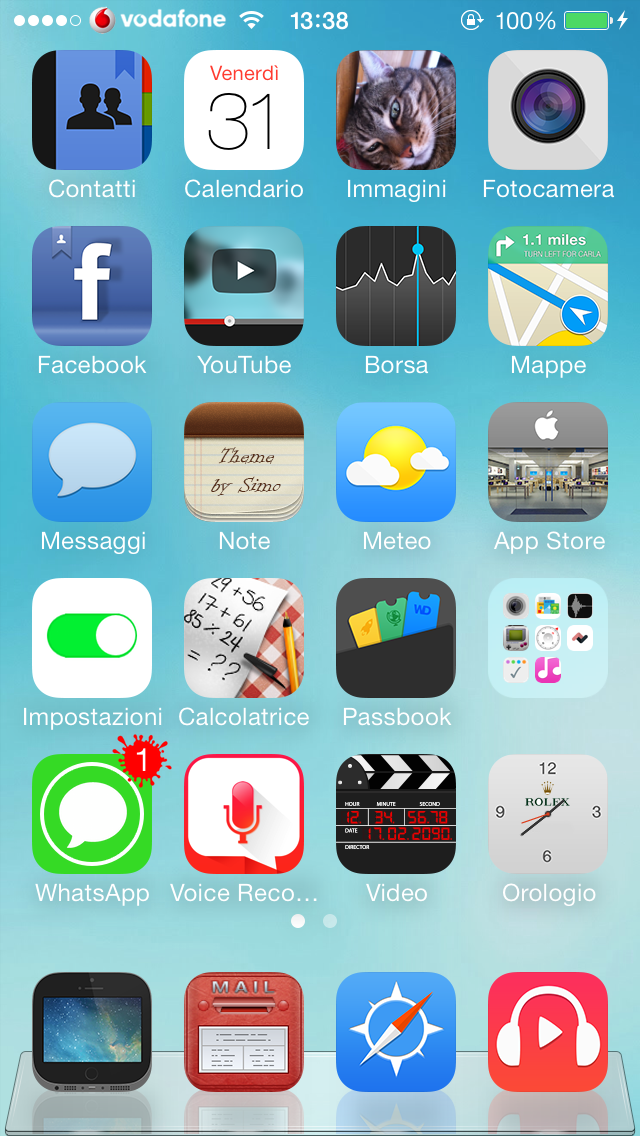Open the Borsa stocks app
The image size is (640, 1136).
pos(396,286)
